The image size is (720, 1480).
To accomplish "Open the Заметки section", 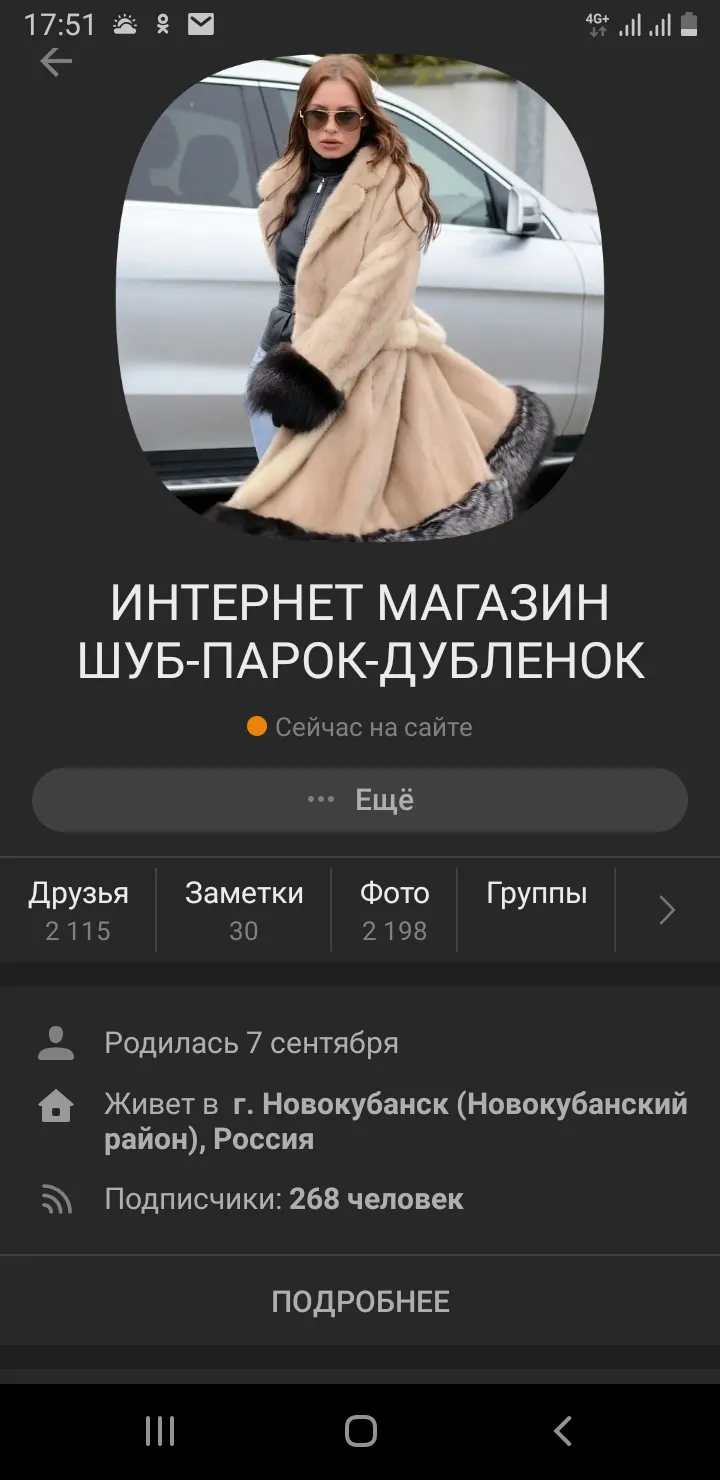I will [x=244, y=910].
